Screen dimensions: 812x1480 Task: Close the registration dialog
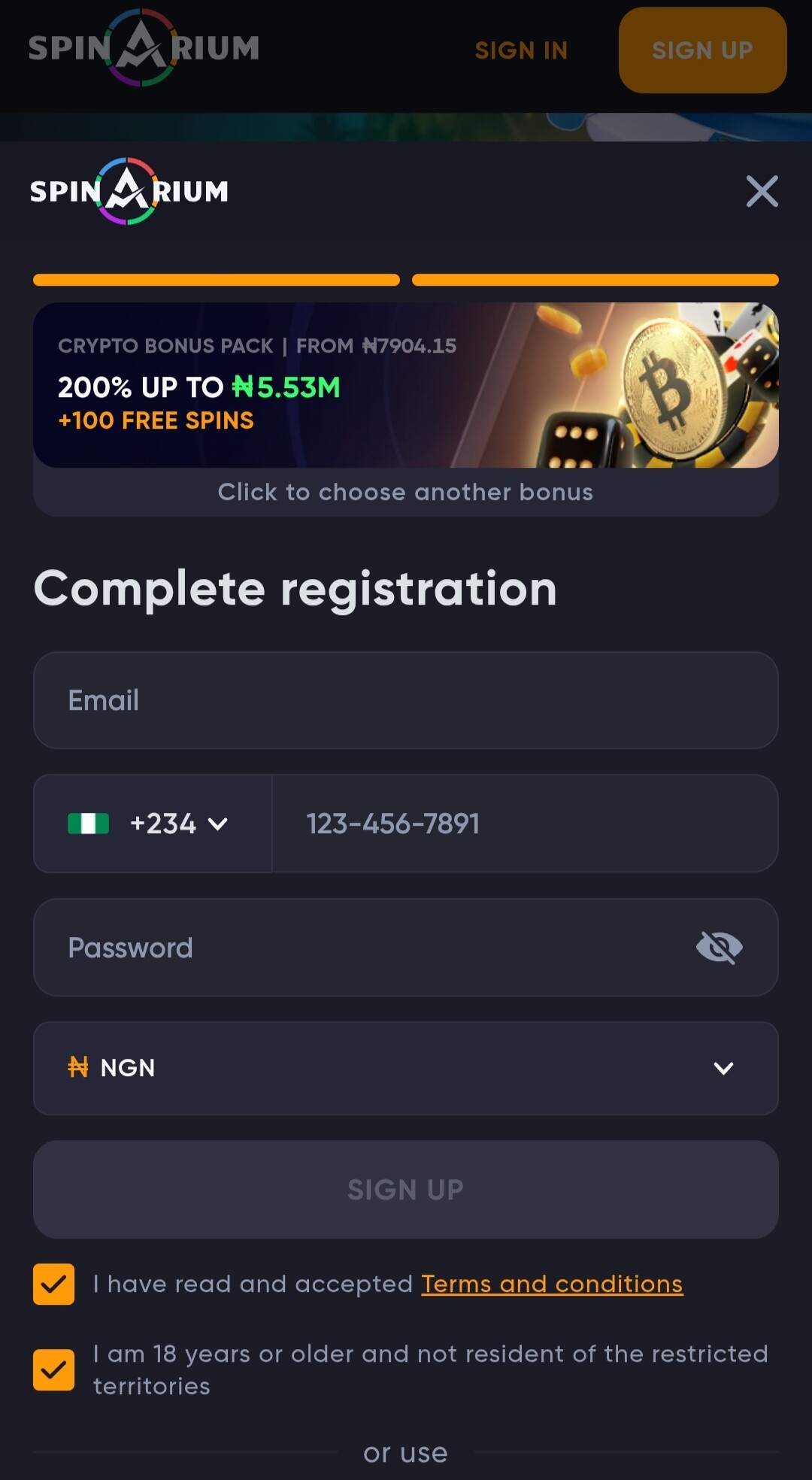[x=762, y=191]
